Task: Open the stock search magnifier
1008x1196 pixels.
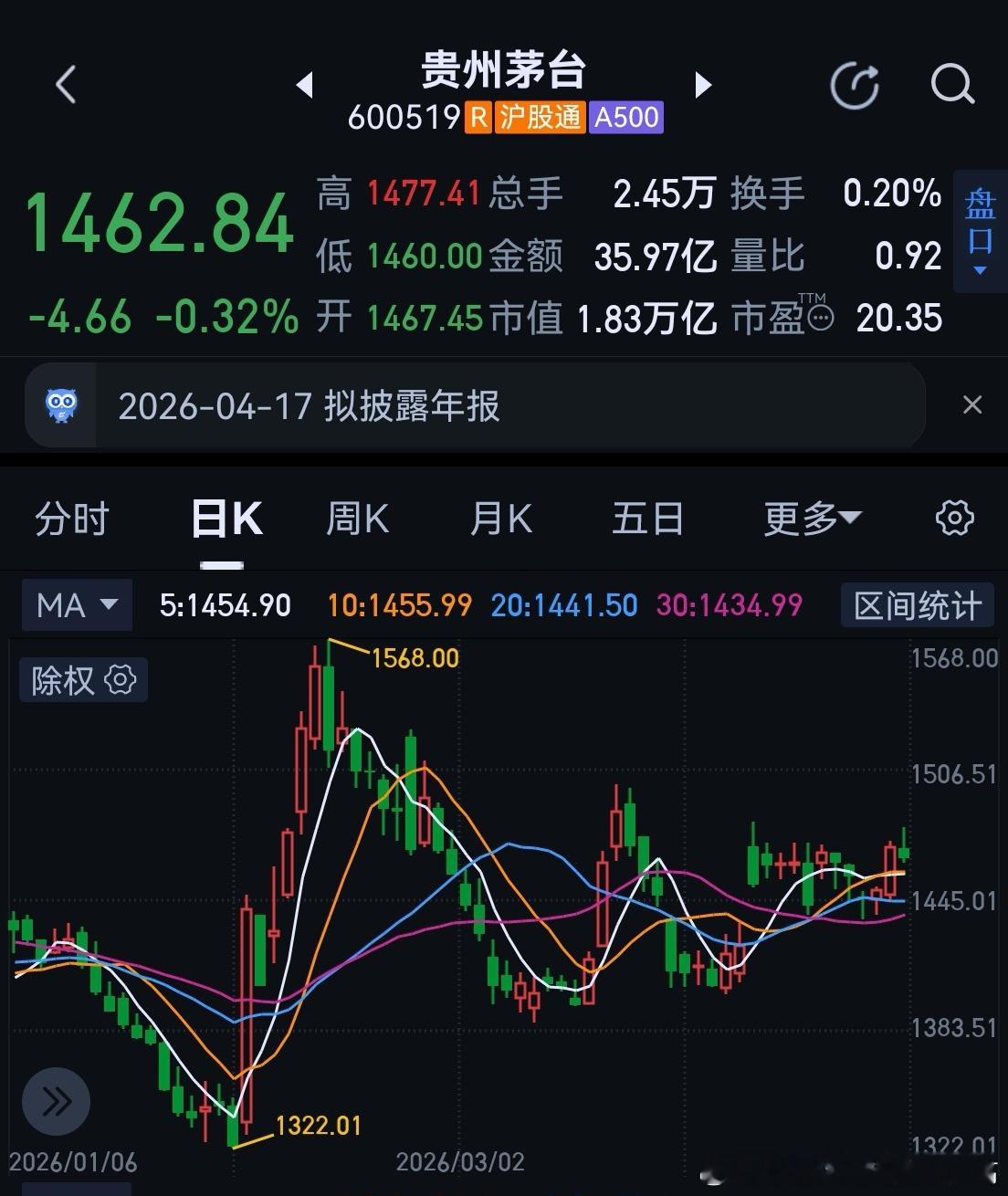Action: (951, 85)
